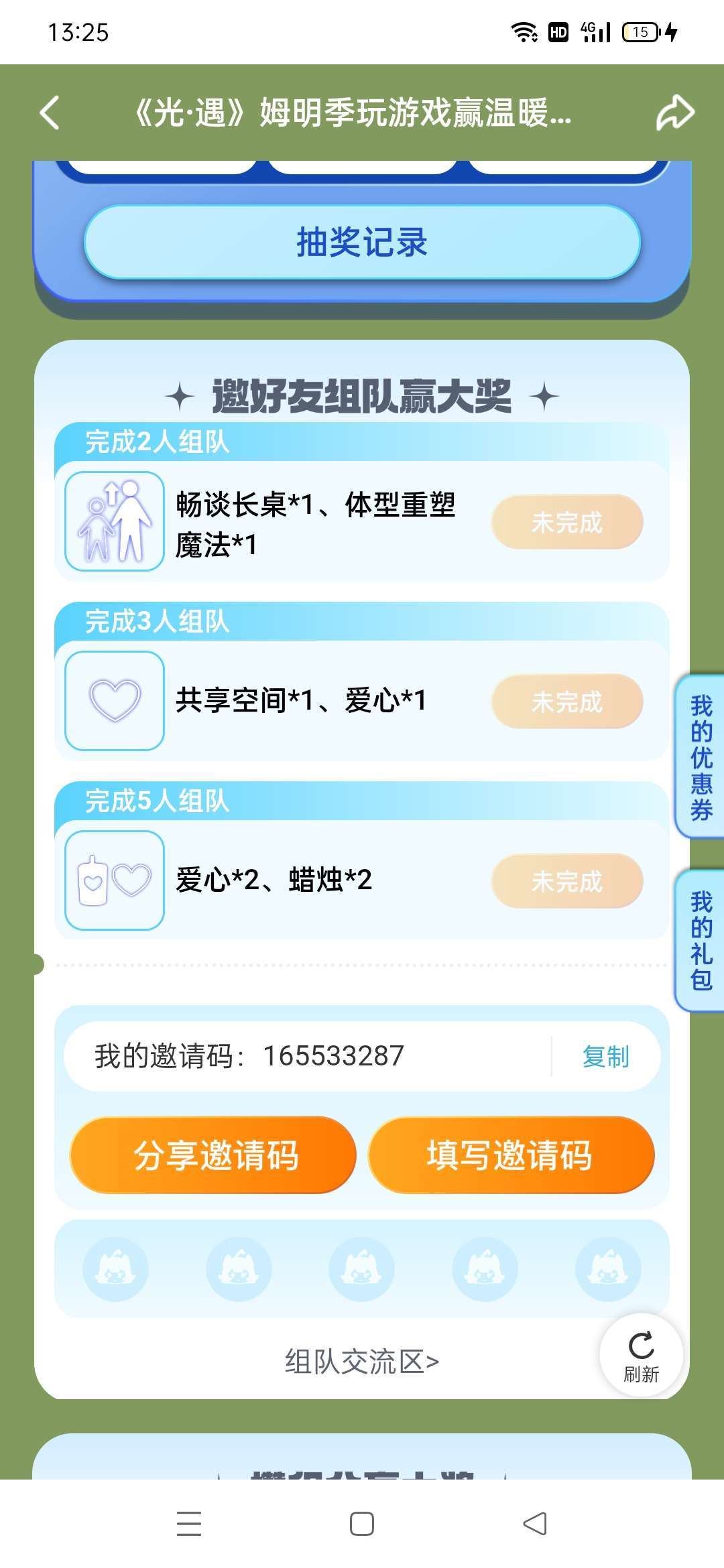Share this event page
Viewport: 724px width, 1568px height.
674,113
